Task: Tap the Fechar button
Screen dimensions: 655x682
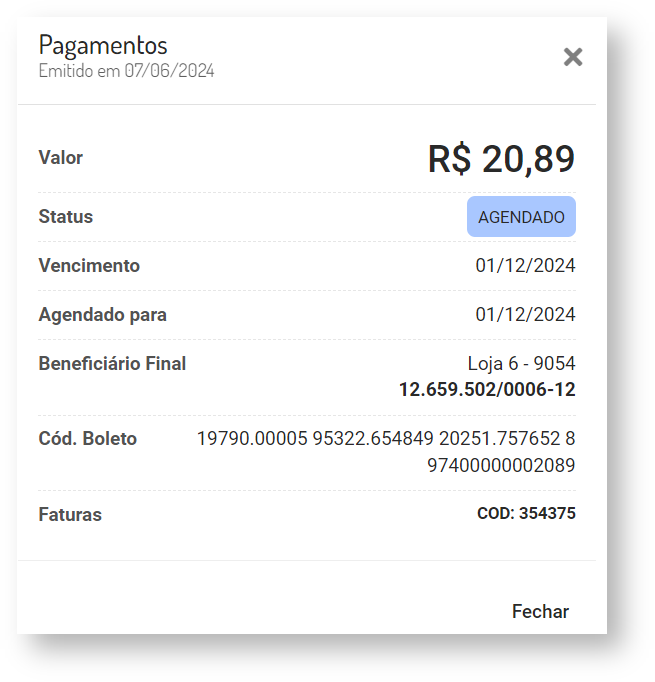Action: [x=540, y=611]
